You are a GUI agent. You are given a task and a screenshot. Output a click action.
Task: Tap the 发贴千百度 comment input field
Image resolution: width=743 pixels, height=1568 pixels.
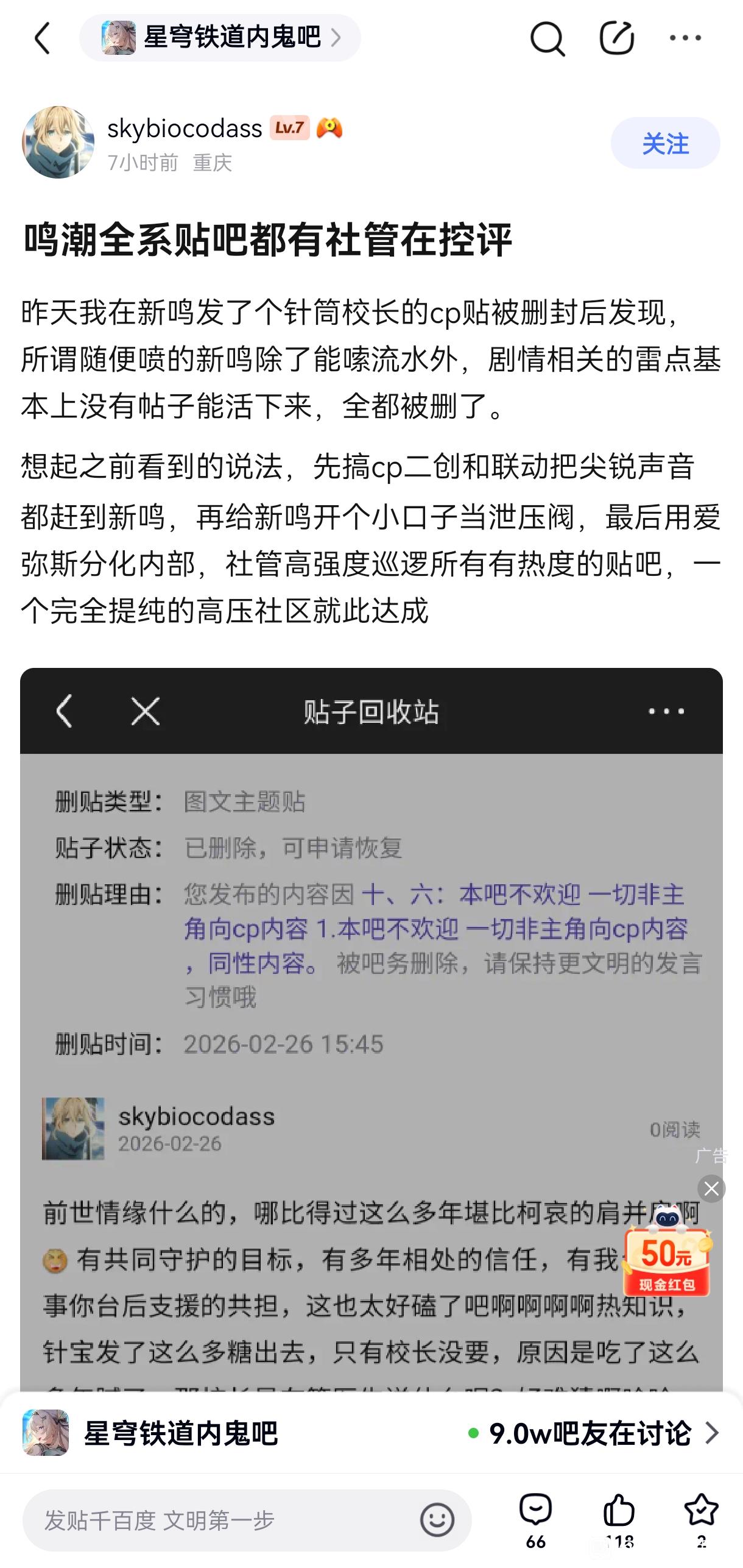(219, 1520)
